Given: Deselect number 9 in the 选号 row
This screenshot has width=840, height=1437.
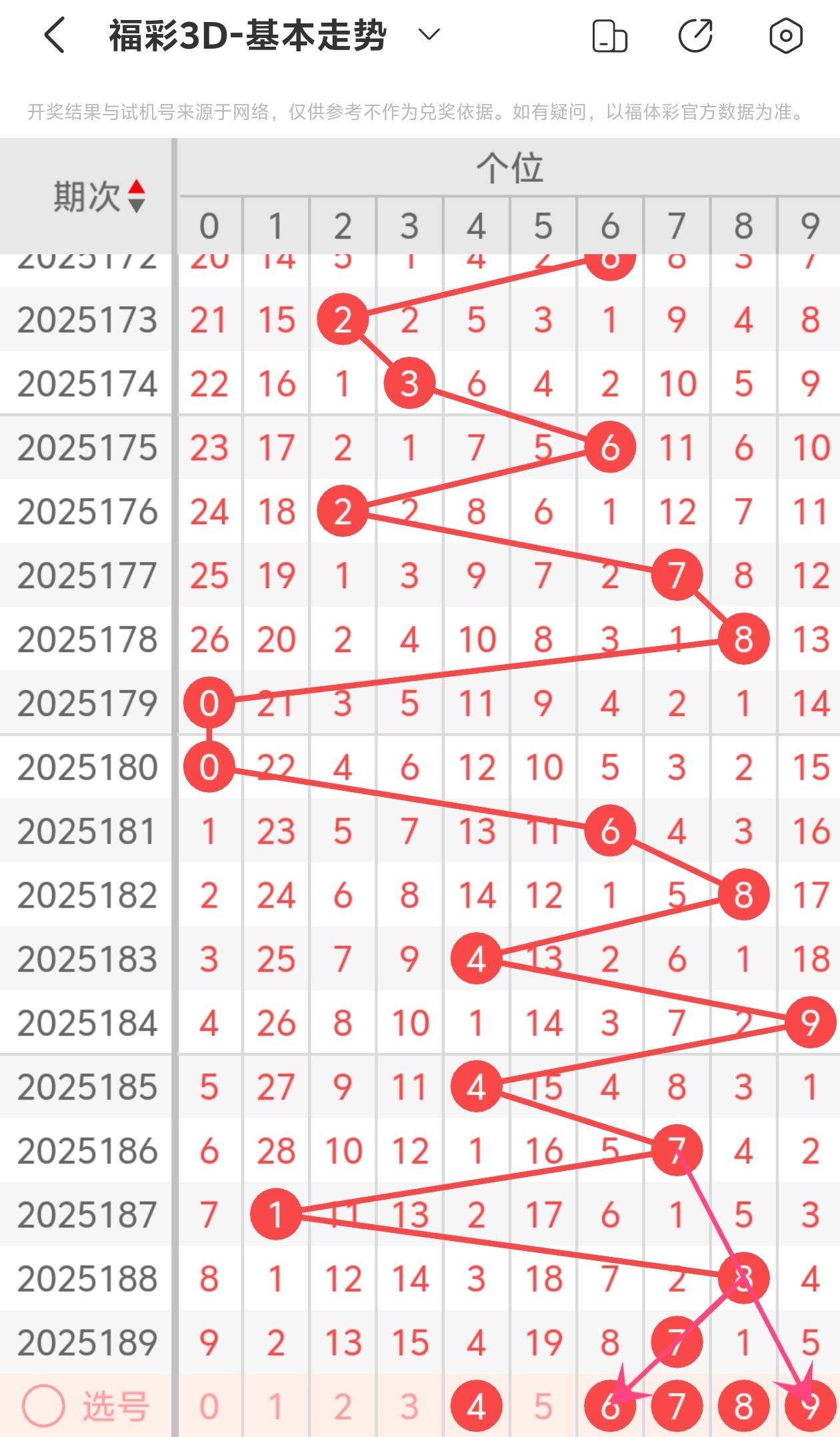Looking at the screenshot, I should (x=810, y=1406).
